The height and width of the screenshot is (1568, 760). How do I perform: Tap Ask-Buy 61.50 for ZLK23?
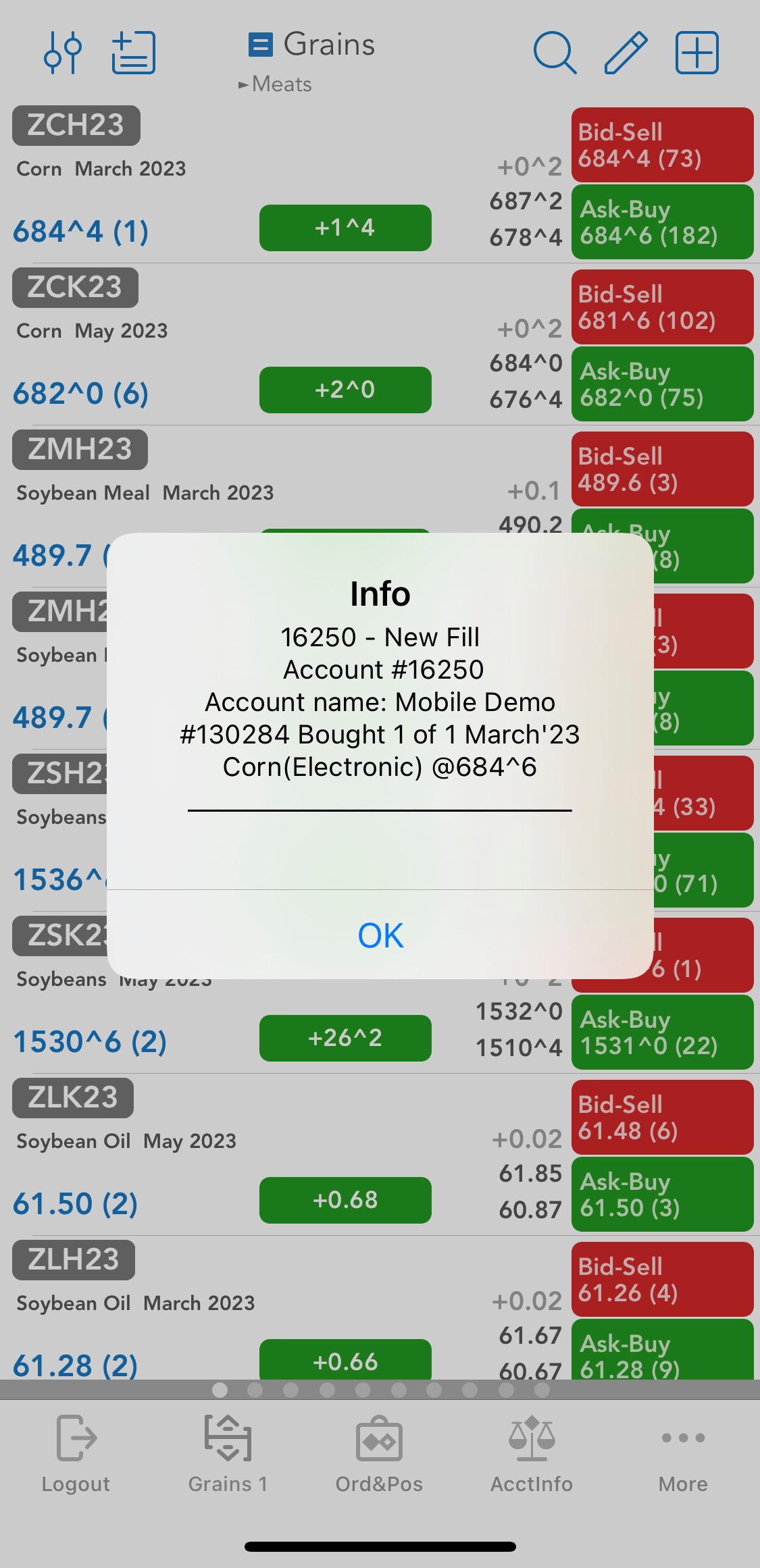click(663, 1194)
